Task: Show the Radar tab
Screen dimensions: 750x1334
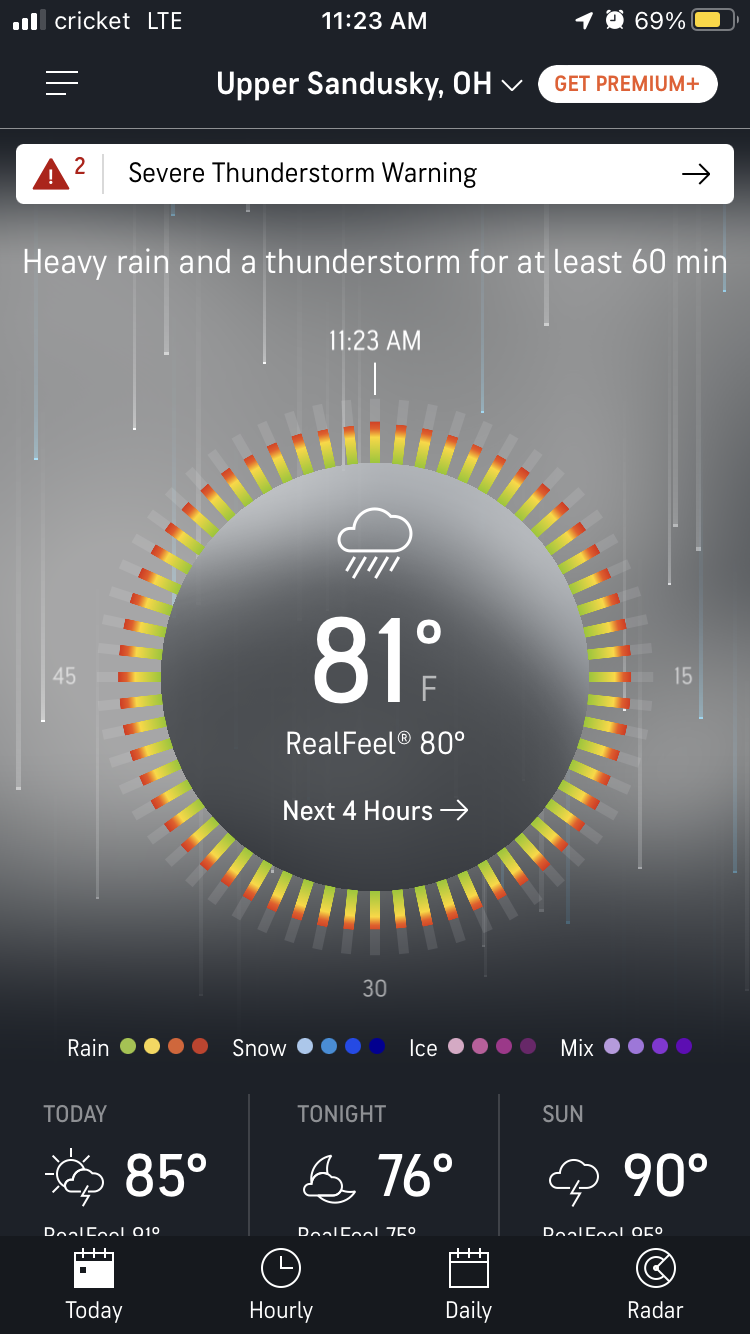Action: pos(655,1286)
